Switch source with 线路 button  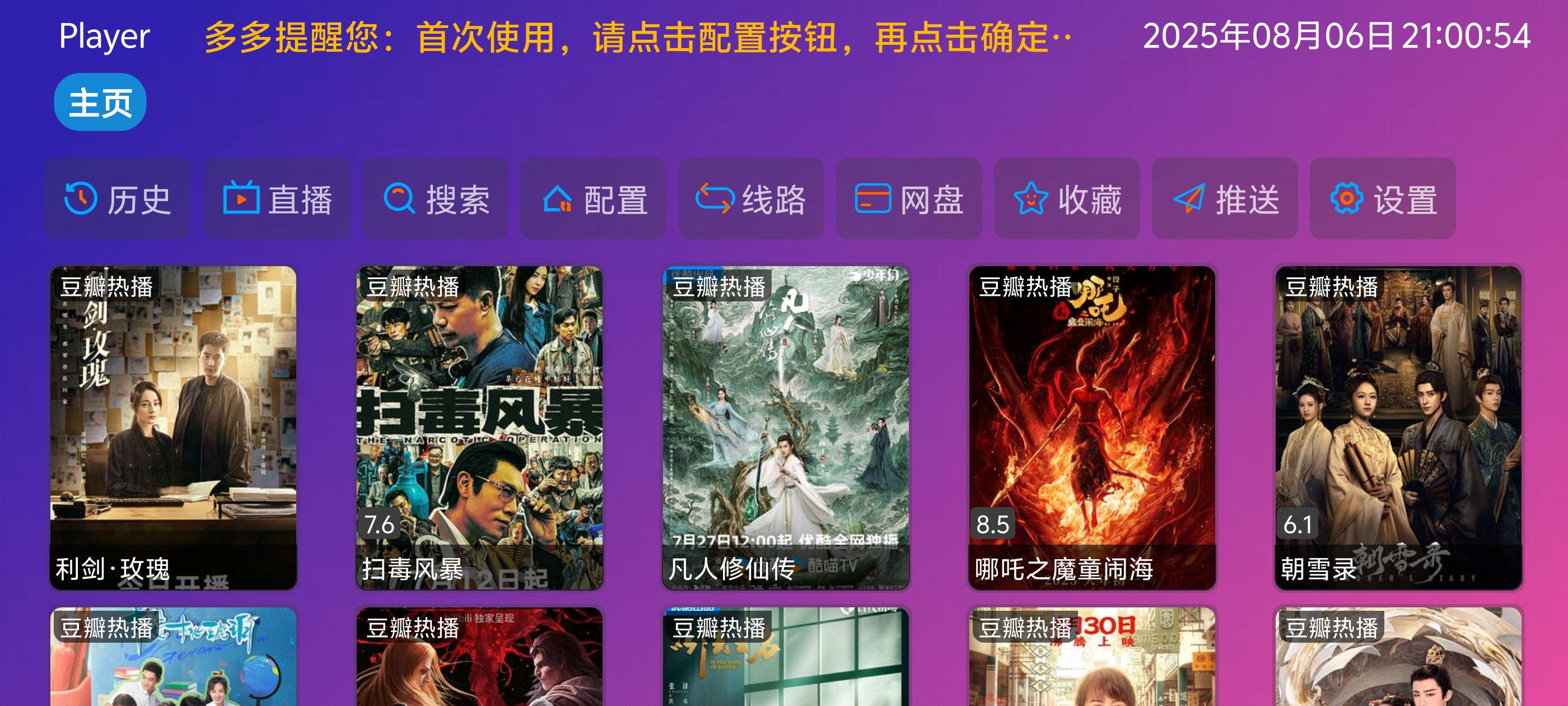[x=750, y=198]
